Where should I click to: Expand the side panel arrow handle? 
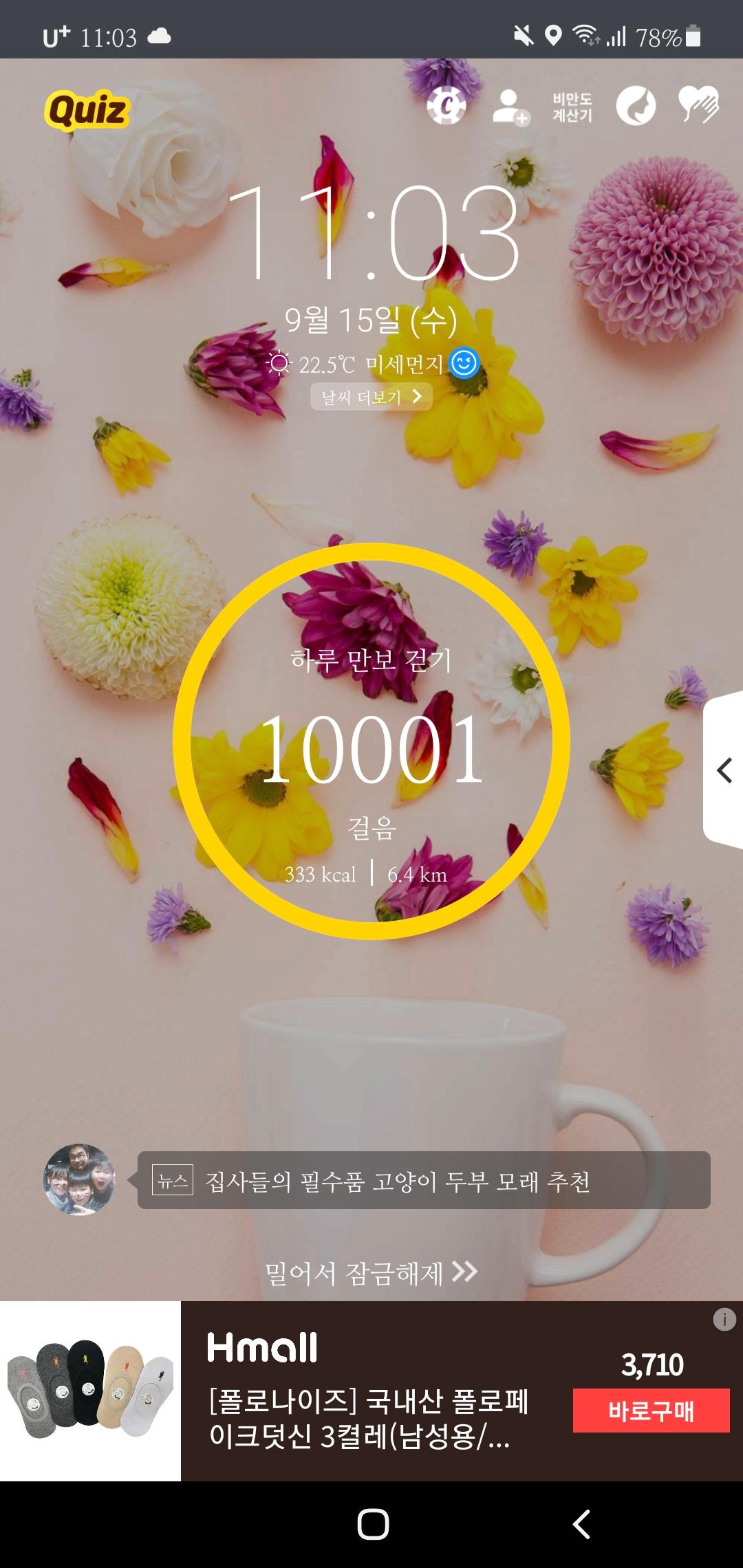(724, 770)
